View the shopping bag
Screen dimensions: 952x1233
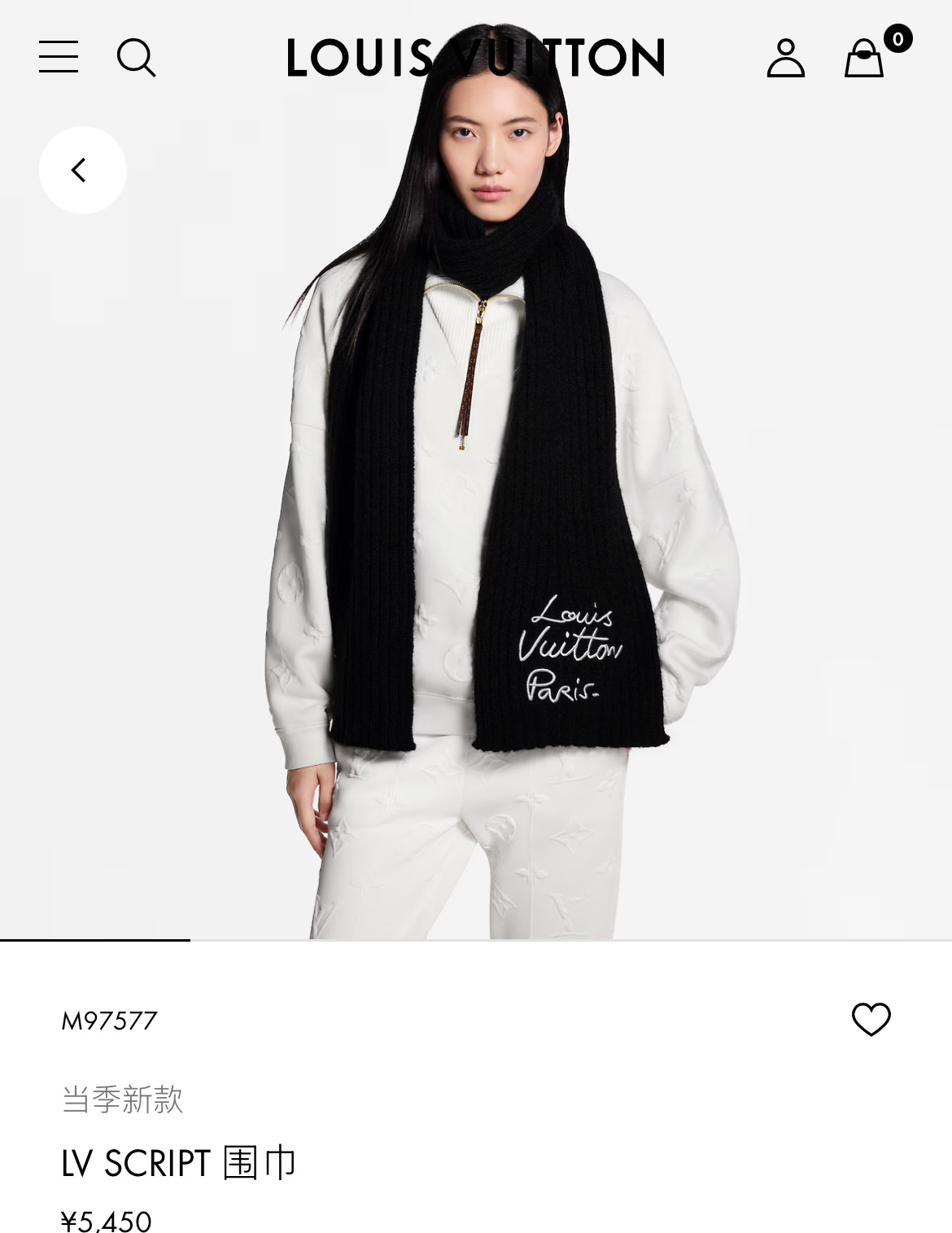point(864,59)
